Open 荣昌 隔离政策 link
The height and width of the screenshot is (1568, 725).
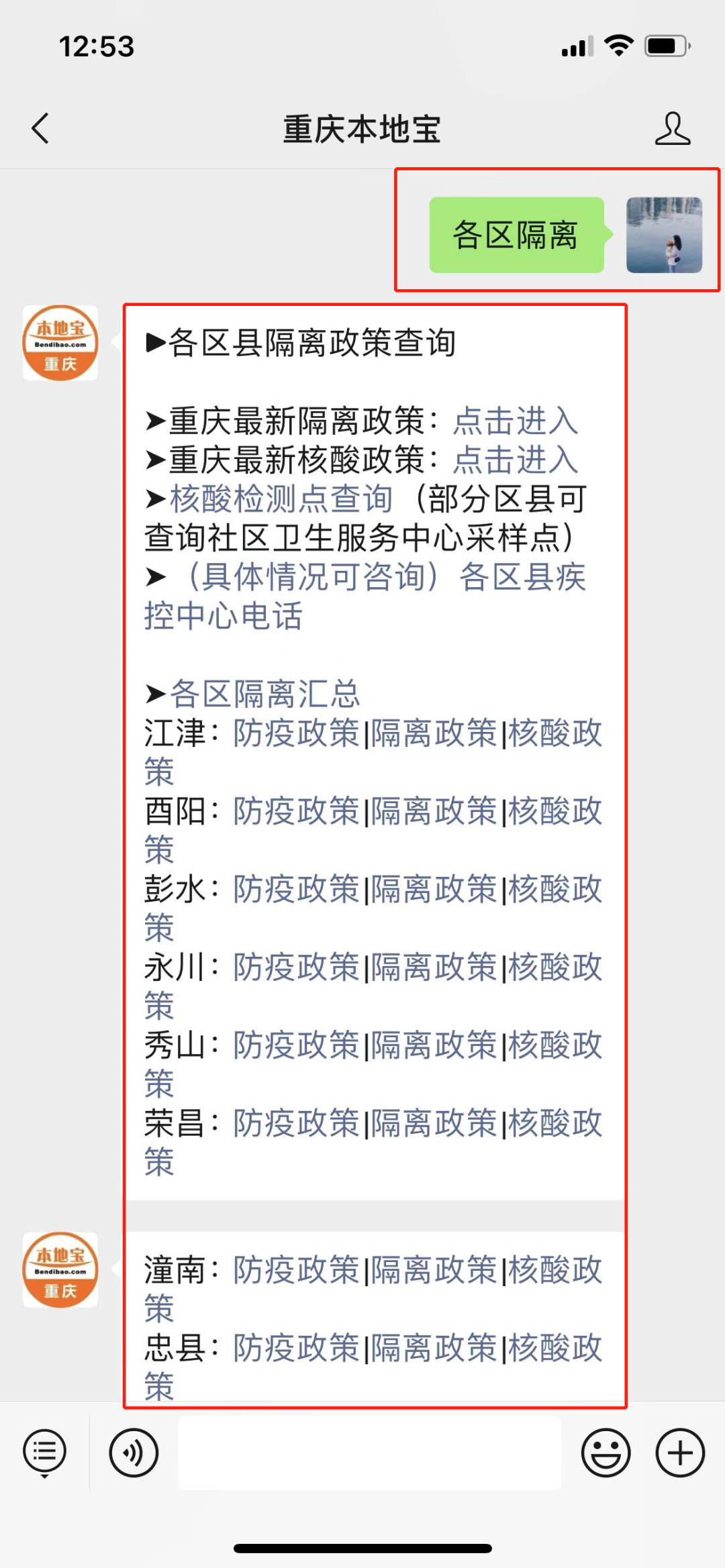click(434, 1122)
